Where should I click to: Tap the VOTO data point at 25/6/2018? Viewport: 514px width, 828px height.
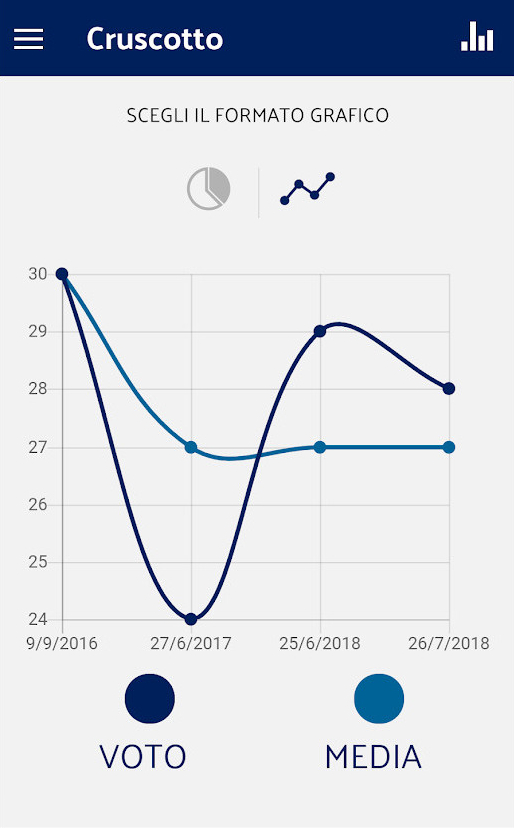tap(320, 331)
